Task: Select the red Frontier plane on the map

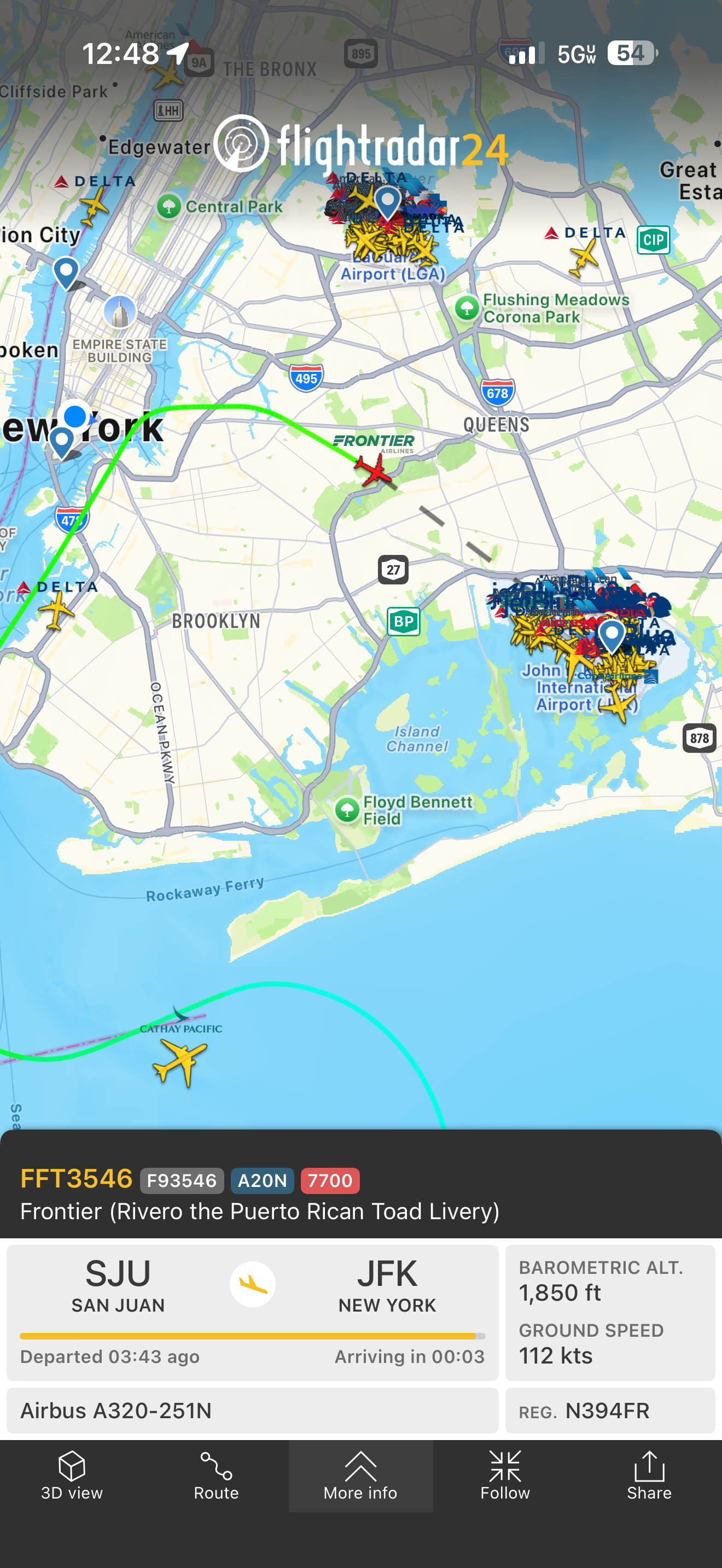Action: click(x=372, y=471)
